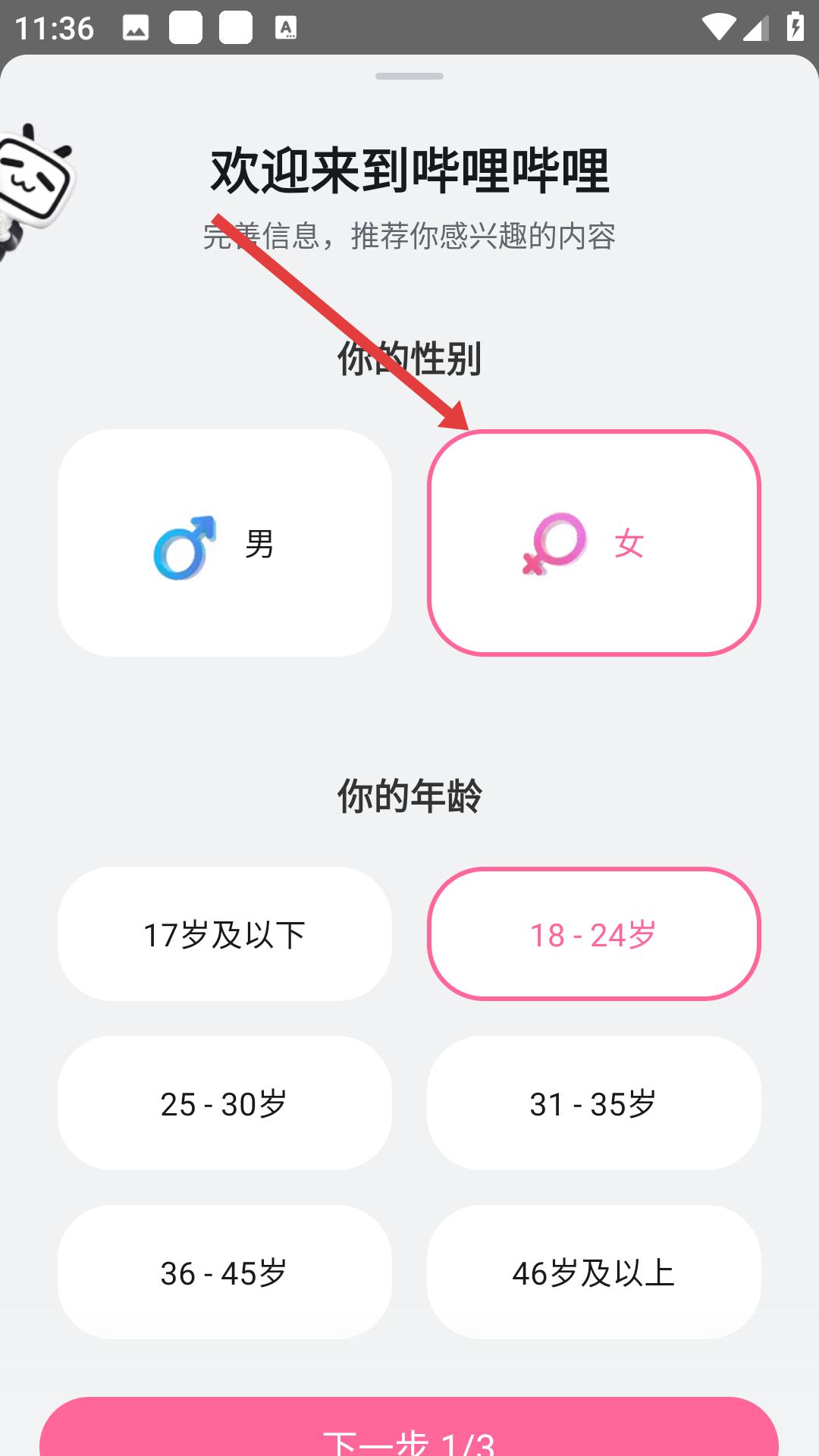Select the 18 - 24岁 age range
This screenshot has width=819, height=1456.
(x=594, y=934)
